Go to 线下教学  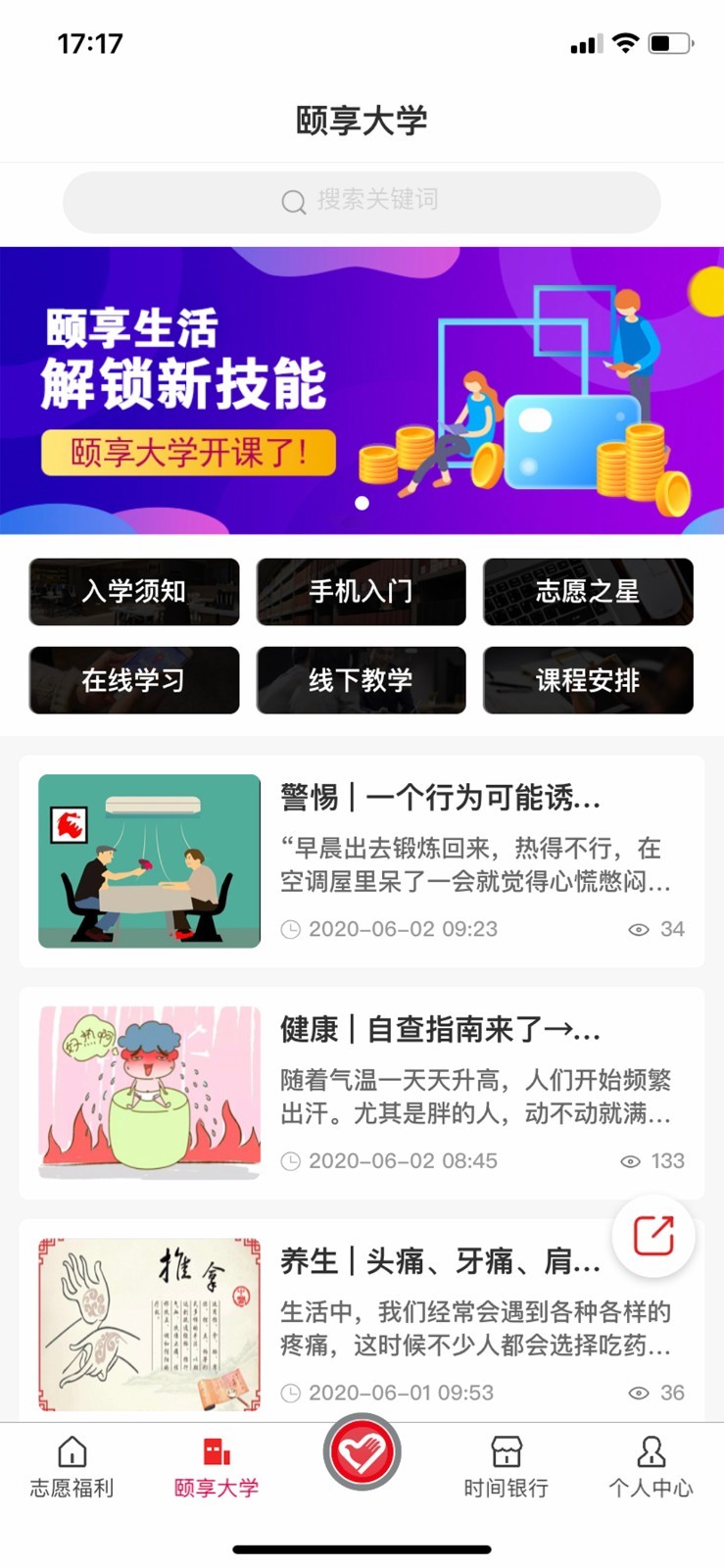tap(361, 680)
